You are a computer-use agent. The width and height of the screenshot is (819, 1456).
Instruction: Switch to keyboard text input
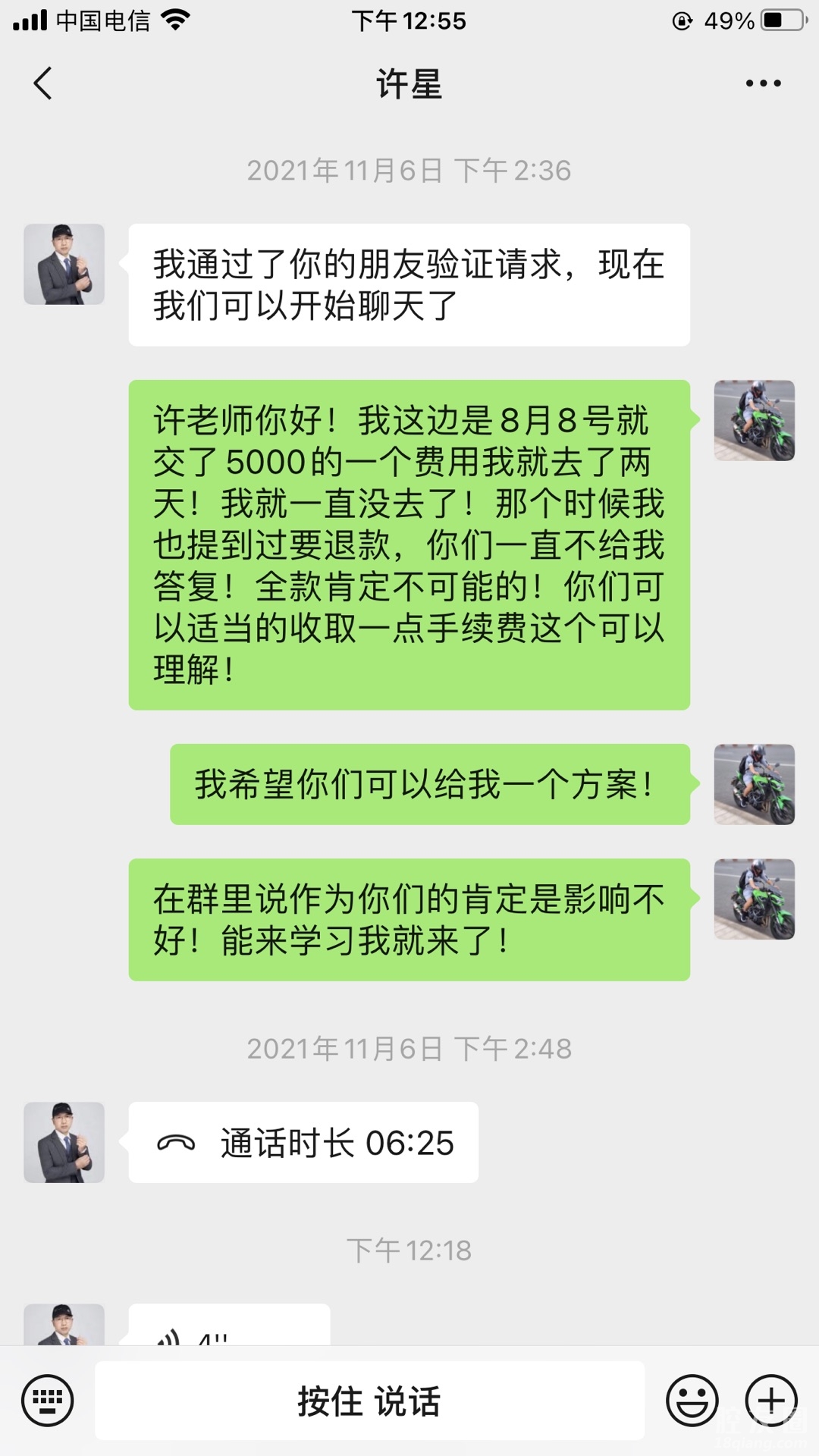point(47,1400)
